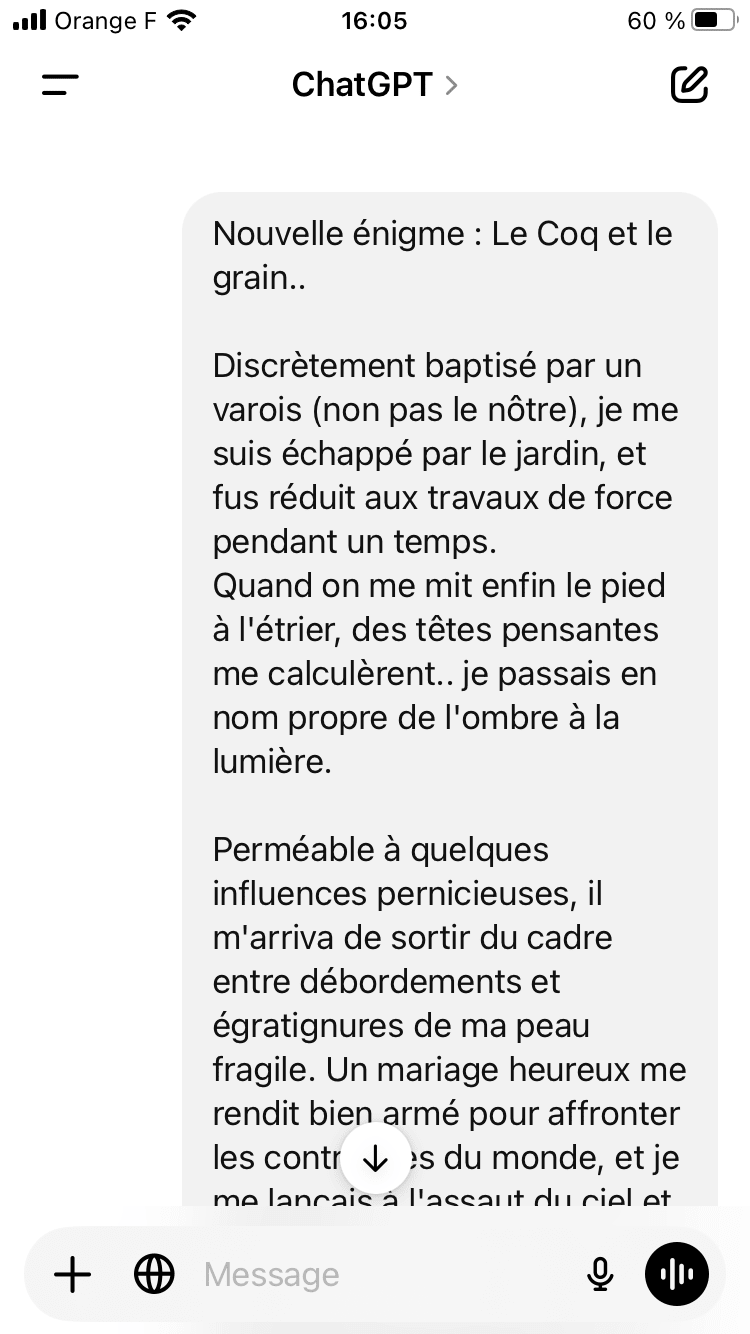Start voice mode conversation
The image size is (750, 1334).
[x=677, y=1274]
